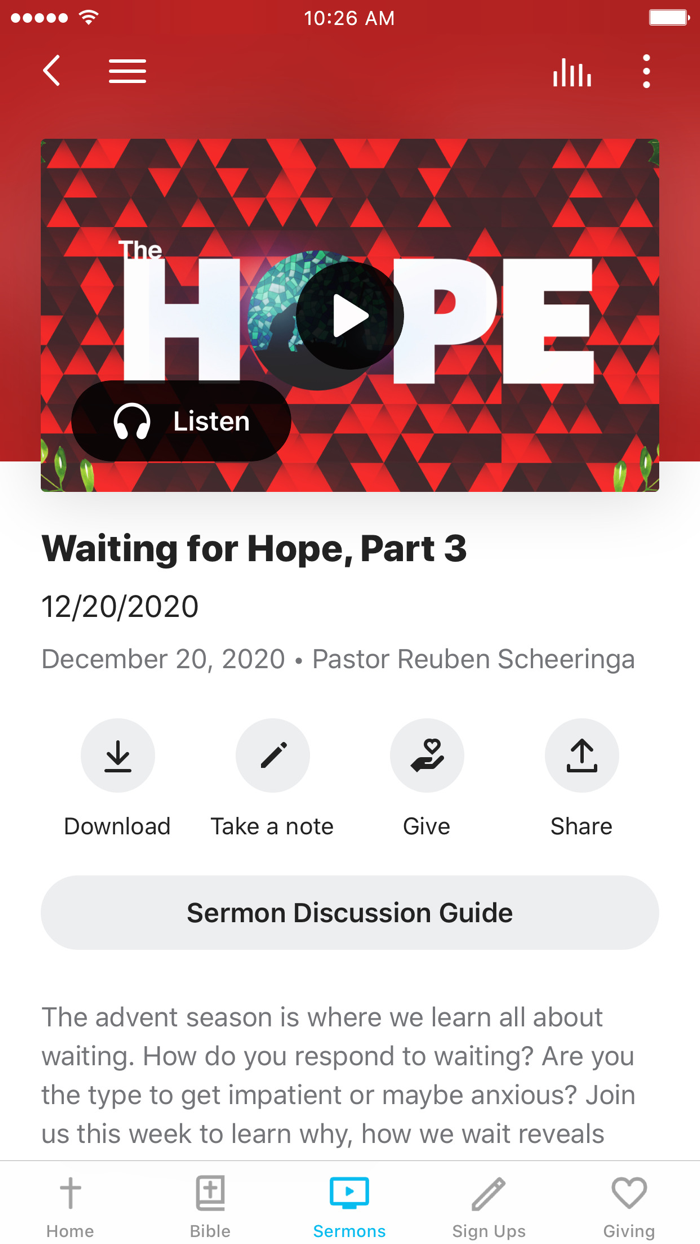
Task: Switch to the Home tab
Action: pyautogui.click(x=70, y=1206)
